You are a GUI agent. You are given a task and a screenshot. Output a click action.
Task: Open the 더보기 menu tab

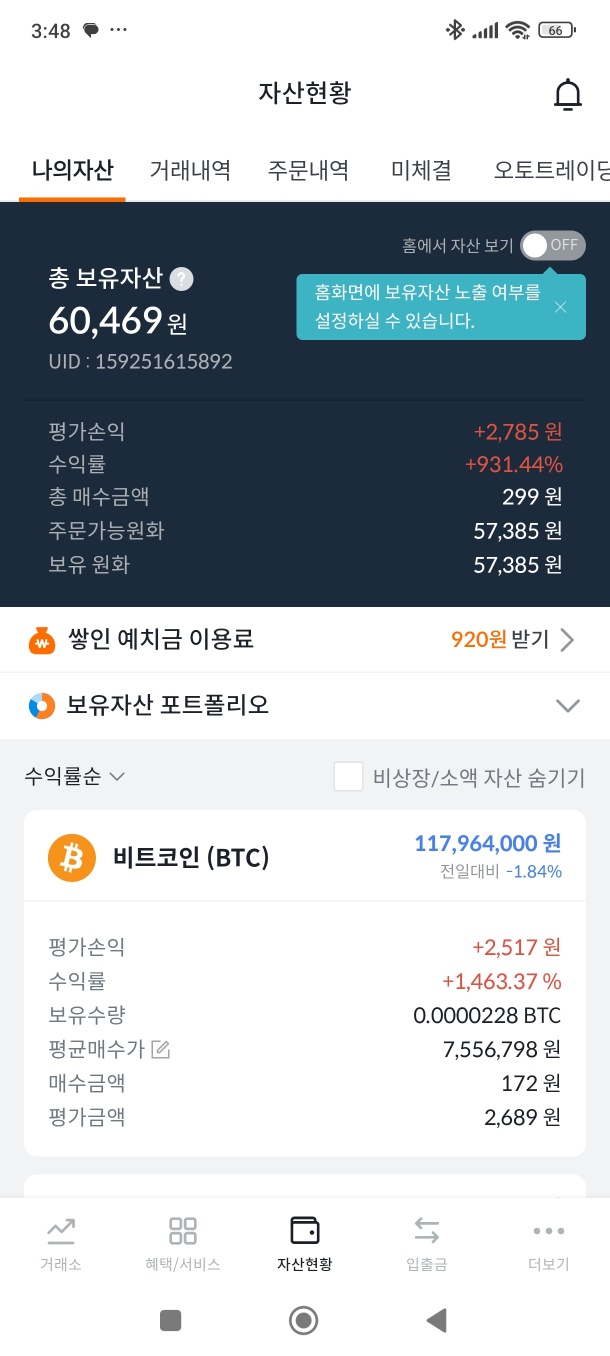[x=549, y=1243]
